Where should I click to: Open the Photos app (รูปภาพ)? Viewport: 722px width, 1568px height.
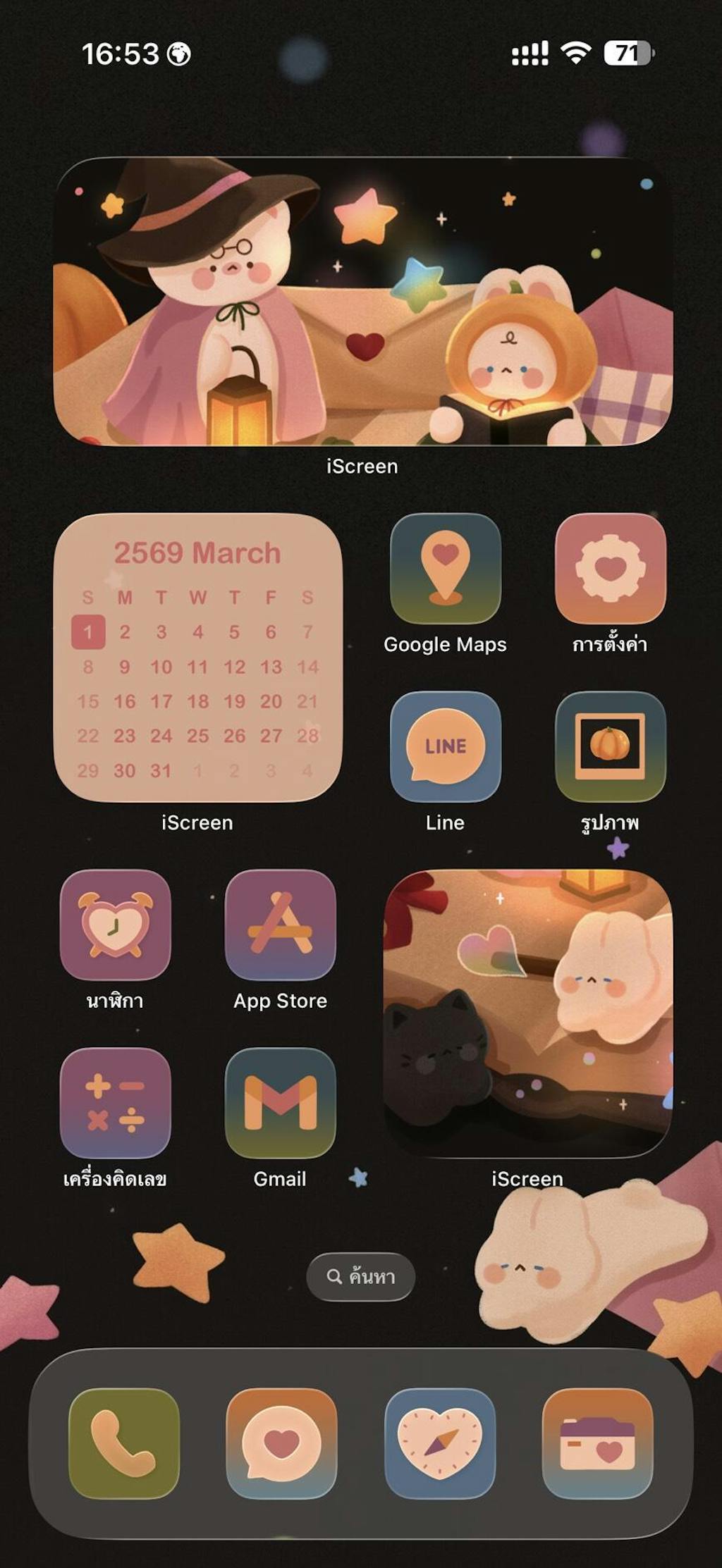610,746
